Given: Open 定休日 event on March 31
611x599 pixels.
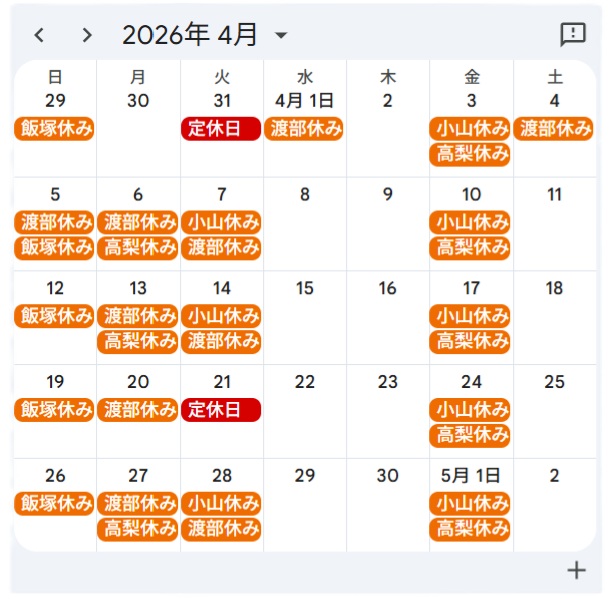Looking at the screenshot, I should (x=221, y=128).
